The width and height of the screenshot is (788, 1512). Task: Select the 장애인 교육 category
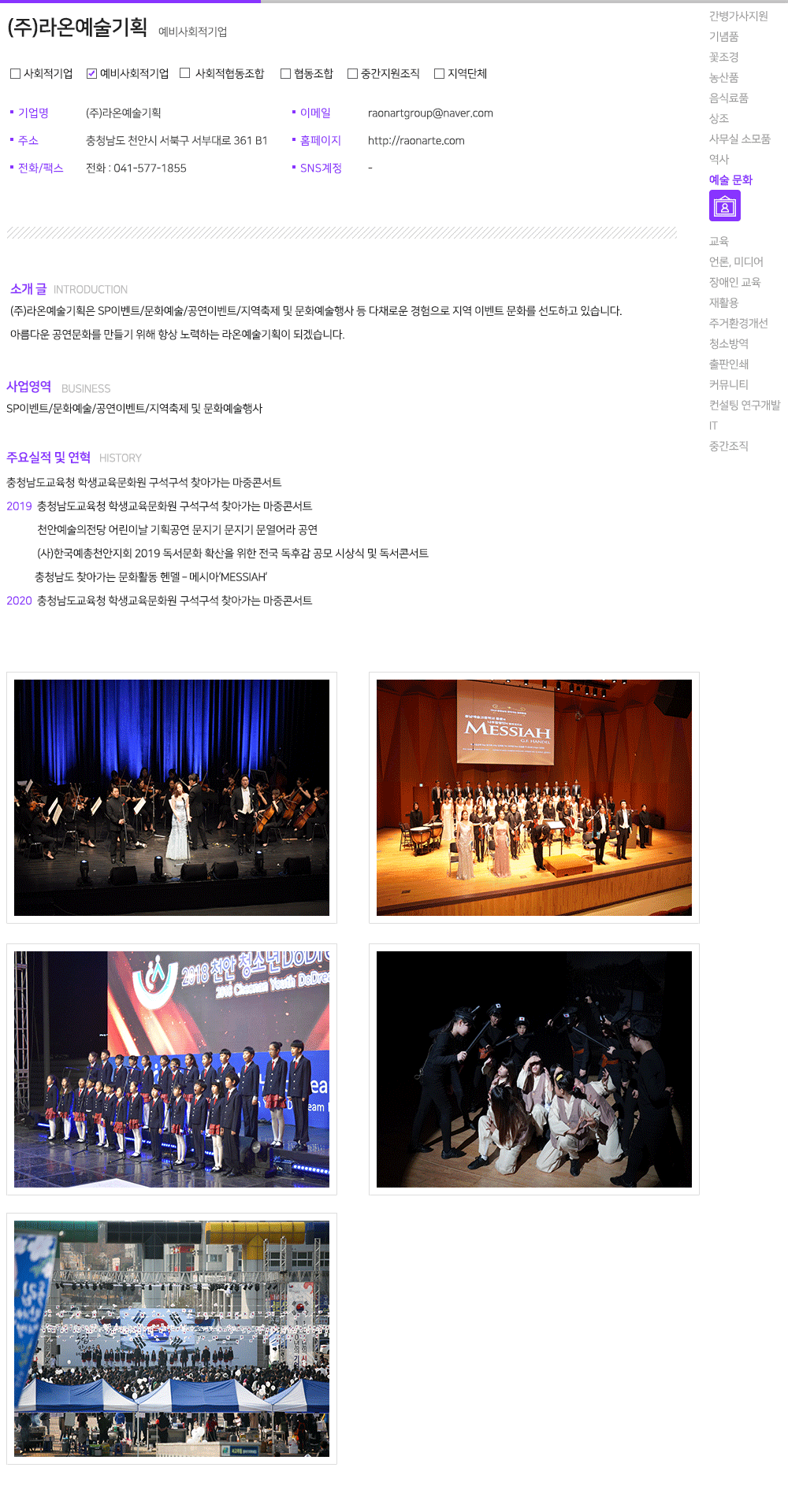click(734, 282)
